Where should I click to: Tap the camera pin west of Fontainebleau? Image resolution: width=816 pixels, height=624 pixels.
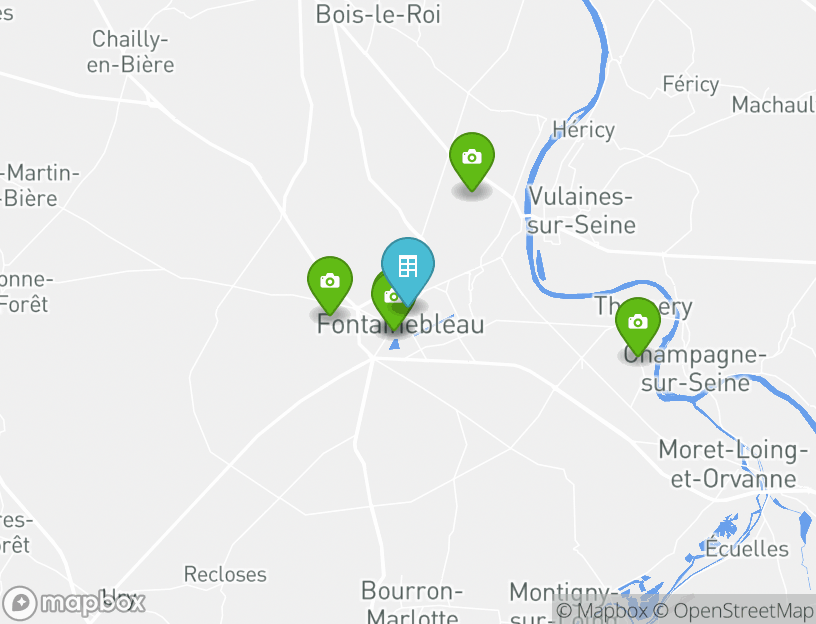(329, 282)
